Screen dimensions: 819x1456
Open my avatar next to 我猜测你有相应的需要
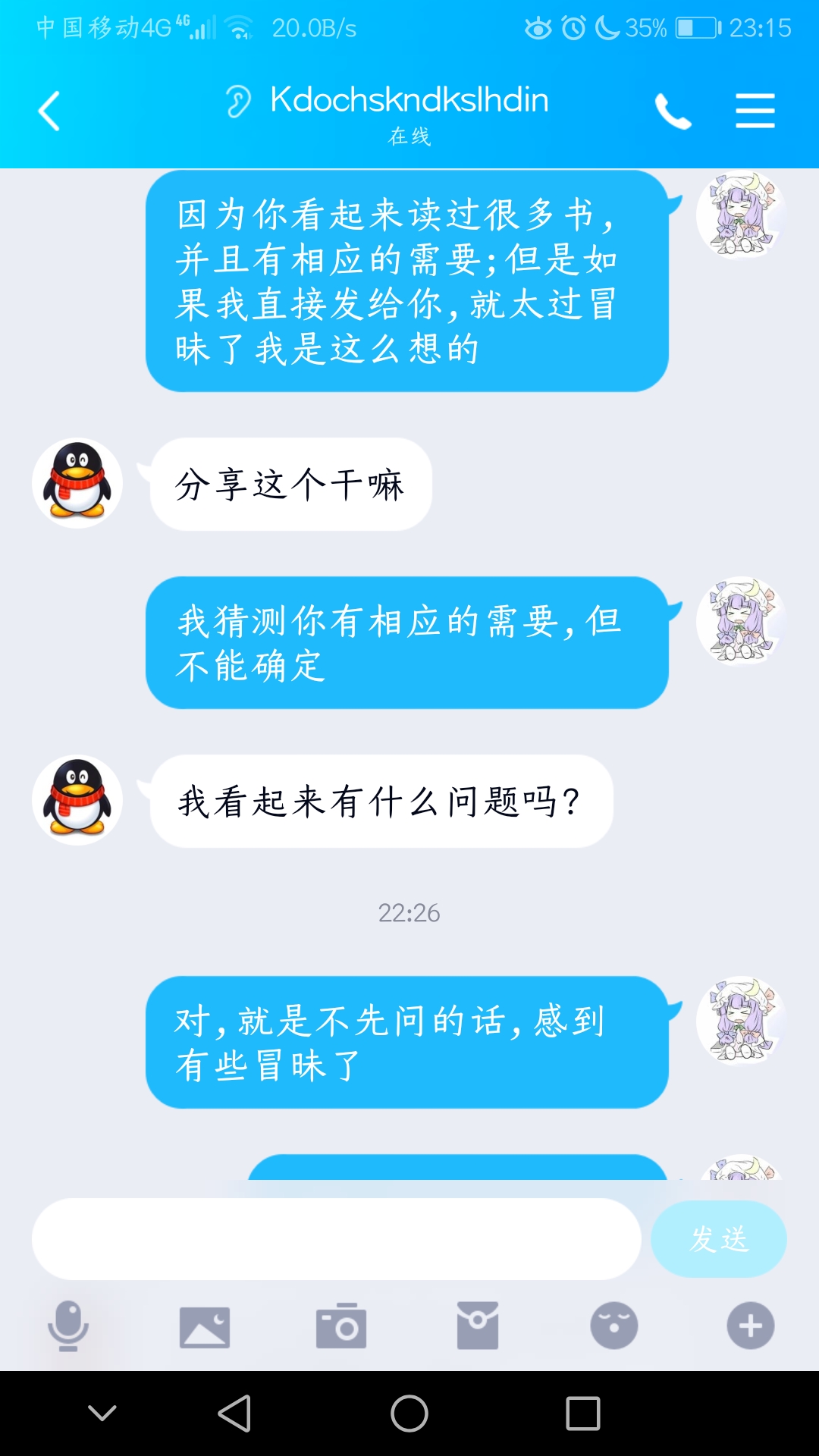point(741,621)
